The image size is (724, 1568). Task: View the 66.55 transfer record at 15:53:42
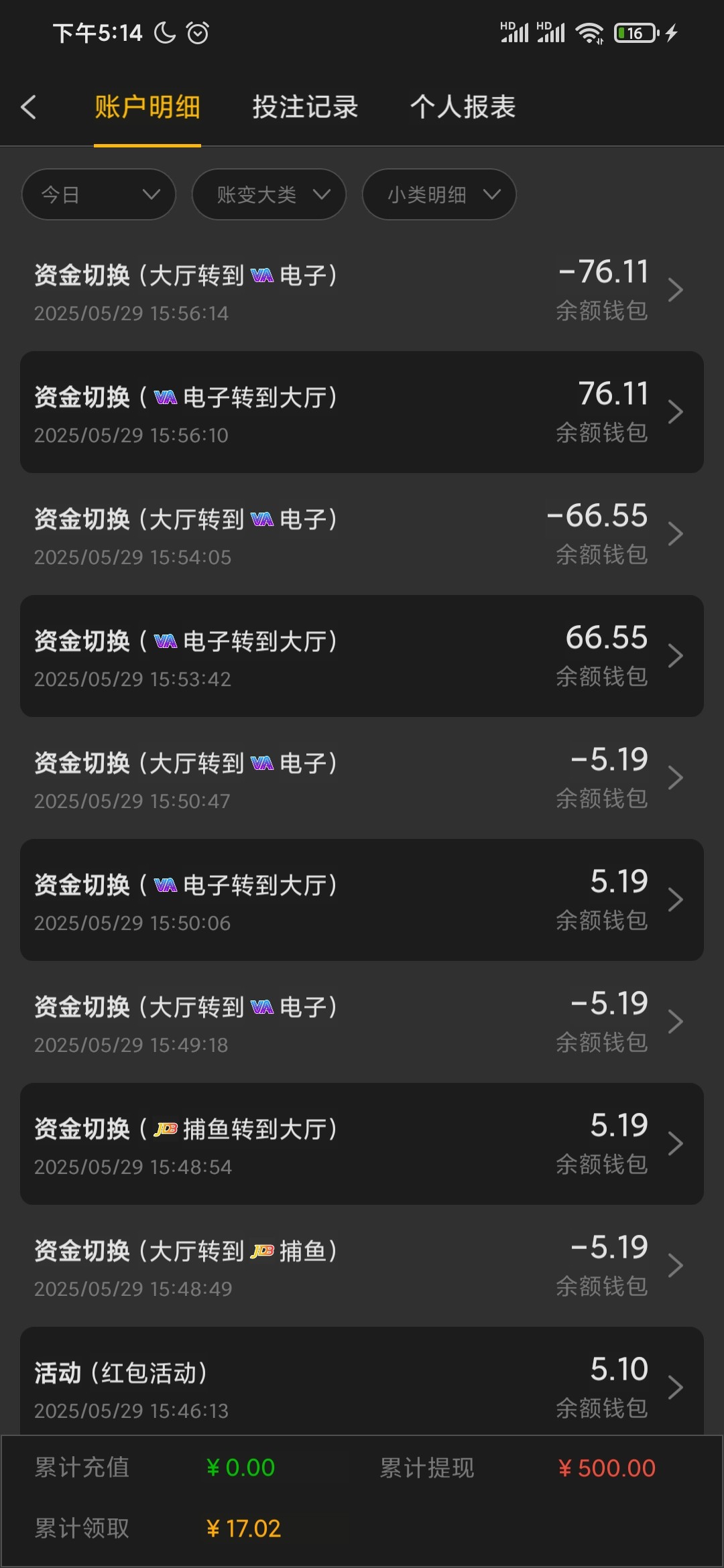(362, 656)
